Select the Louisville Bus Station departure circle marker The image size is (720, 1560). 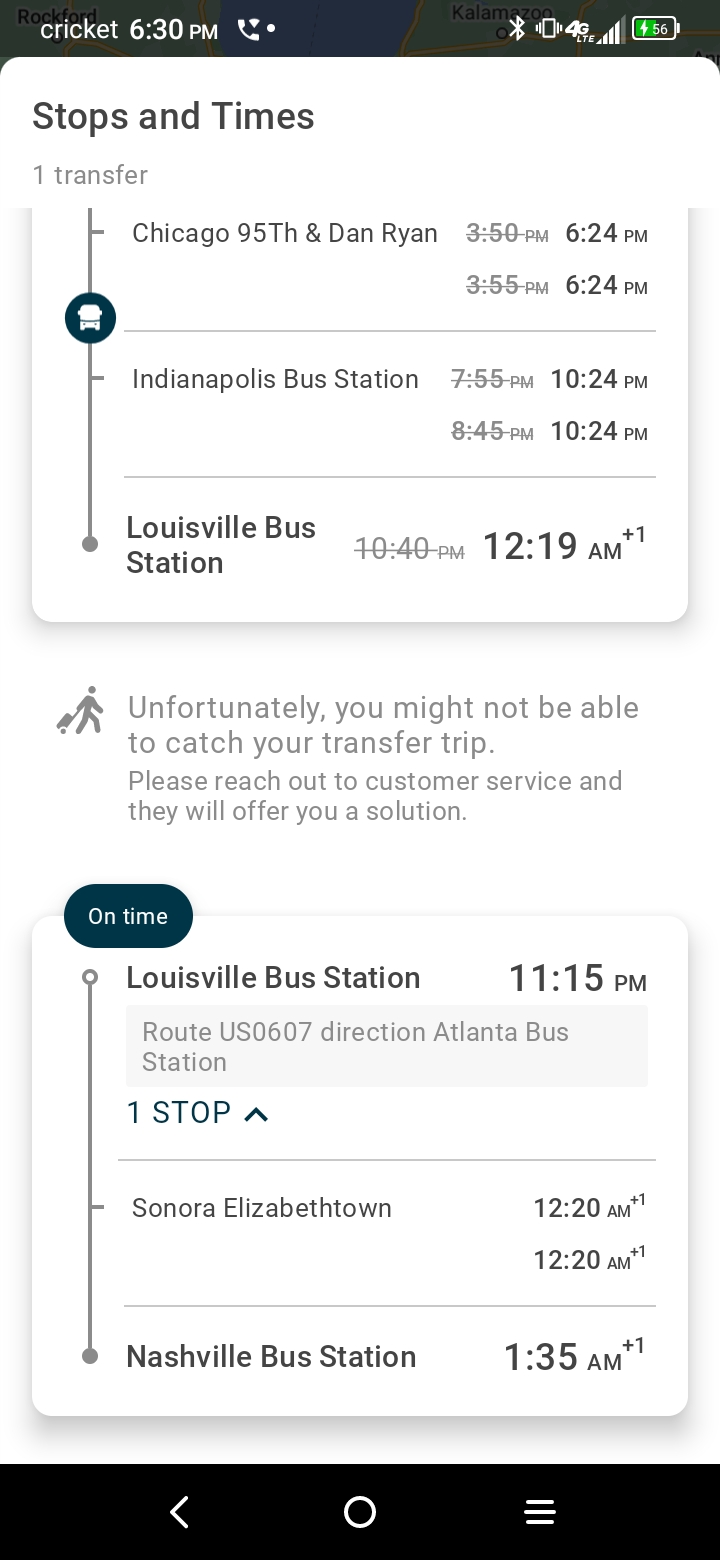(x=90, y=978)
